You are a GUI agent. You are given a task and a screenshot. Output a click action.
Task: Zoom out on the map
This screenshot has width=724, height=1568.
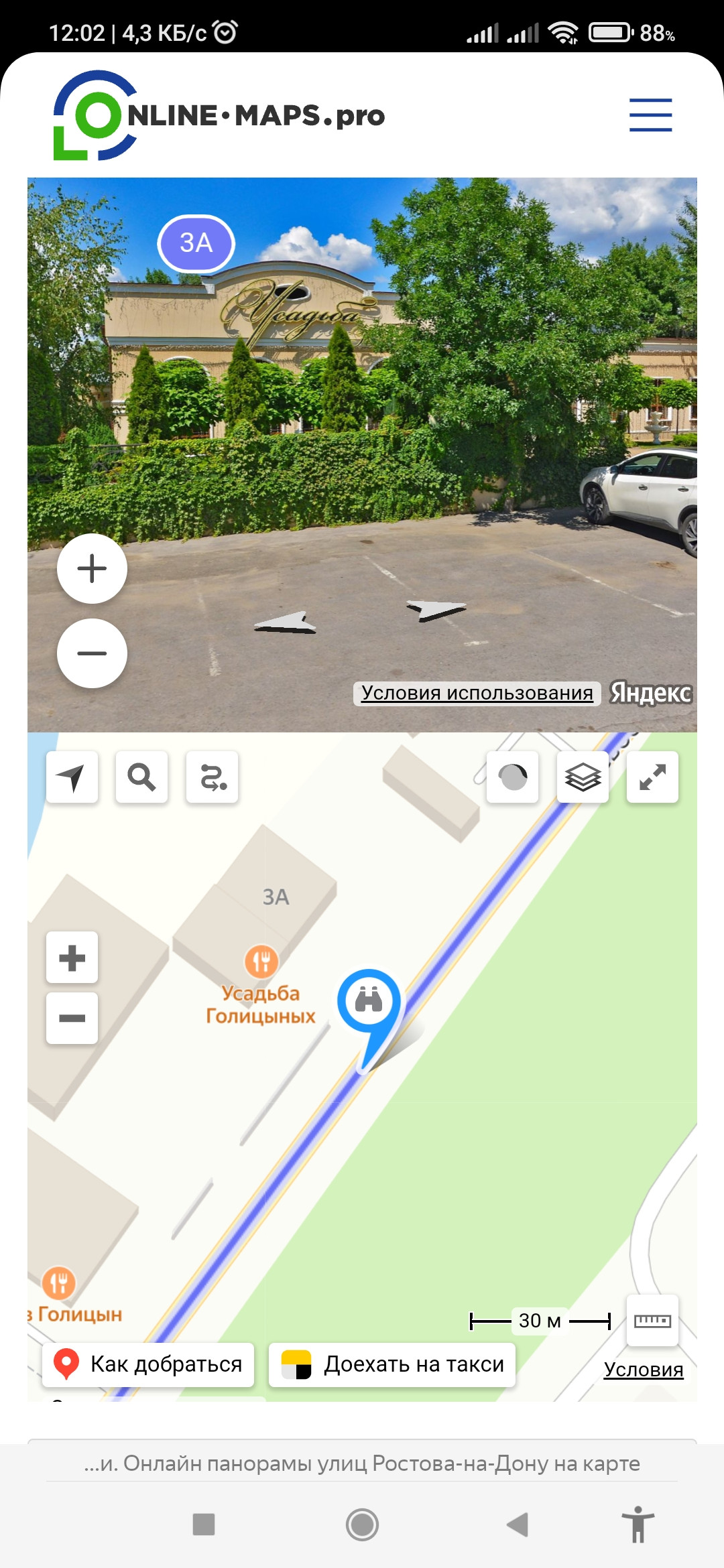tap(72, 1019)
